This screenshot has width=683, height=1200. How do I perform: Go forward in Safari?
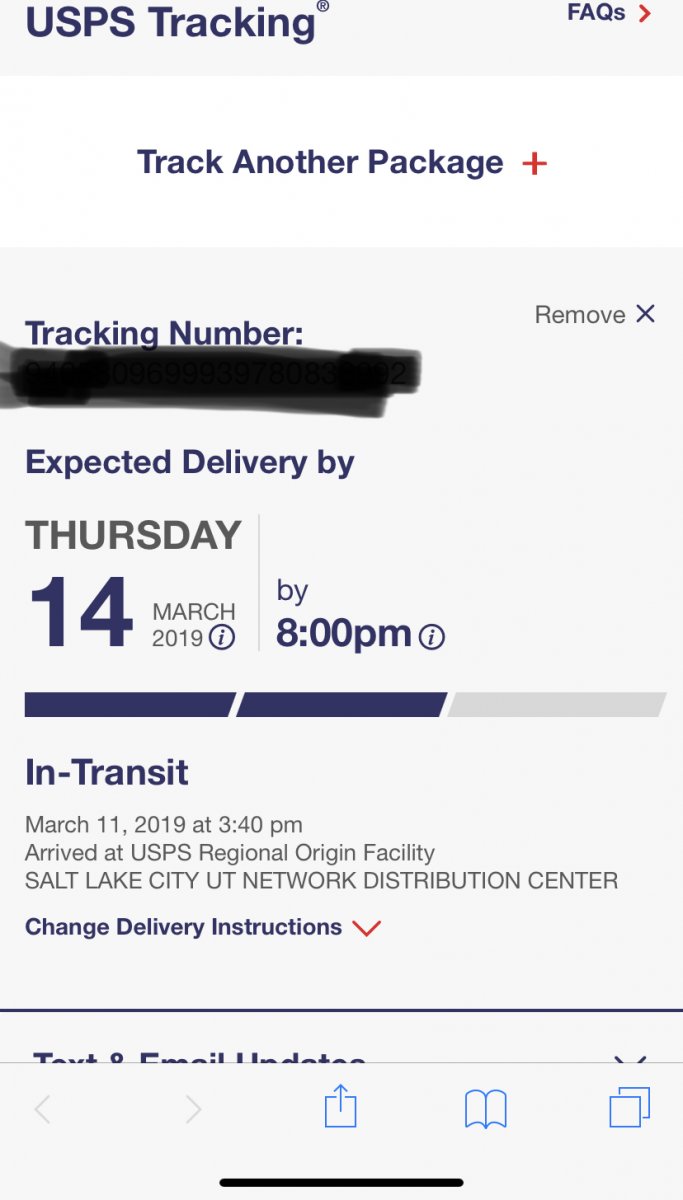tap(193, 1109)
